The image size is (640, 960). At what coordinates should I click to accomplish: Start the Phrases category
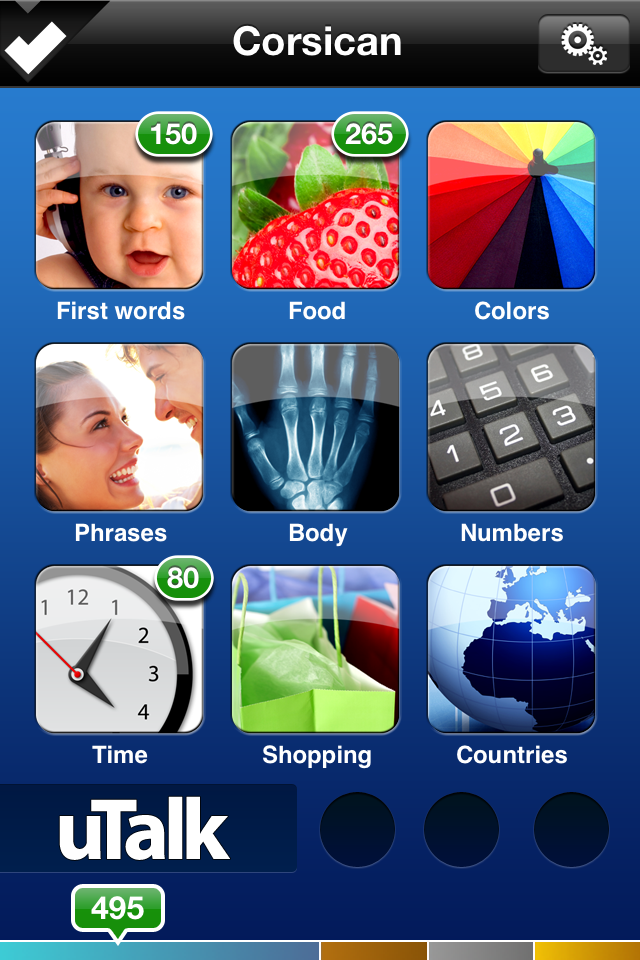(120, 428)
